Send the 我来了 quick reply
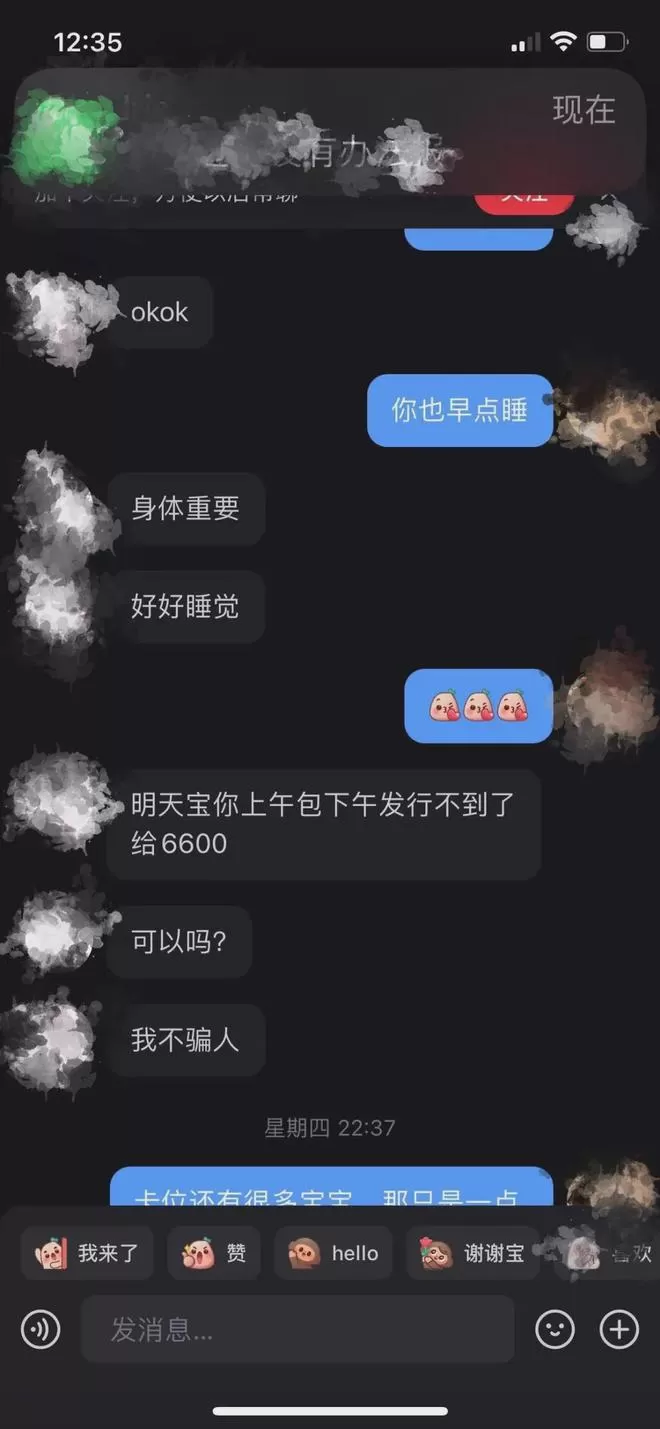 (87, 1253)
